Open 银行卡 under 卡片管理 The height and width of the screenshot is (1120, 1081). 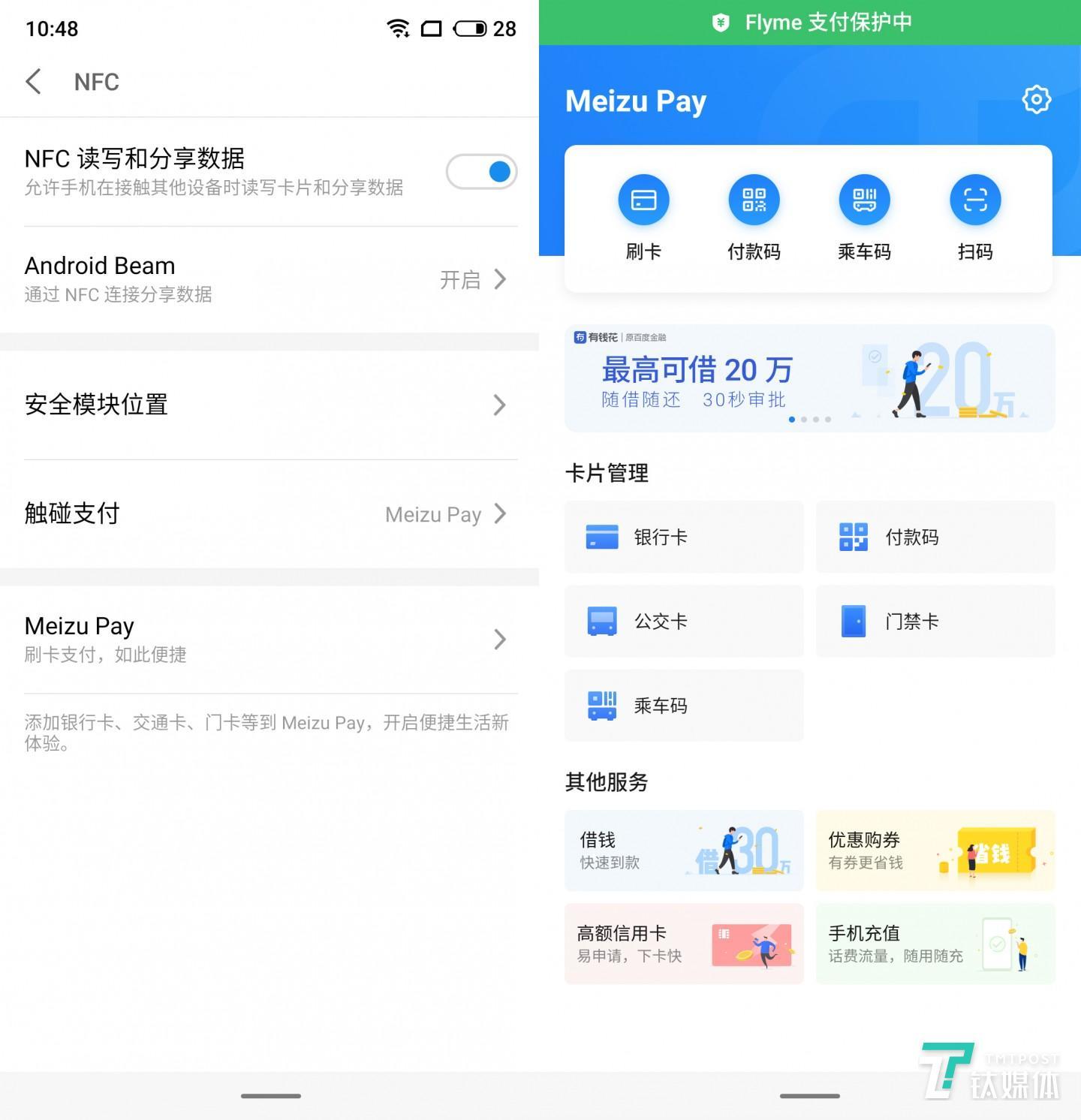click(684, 537)
